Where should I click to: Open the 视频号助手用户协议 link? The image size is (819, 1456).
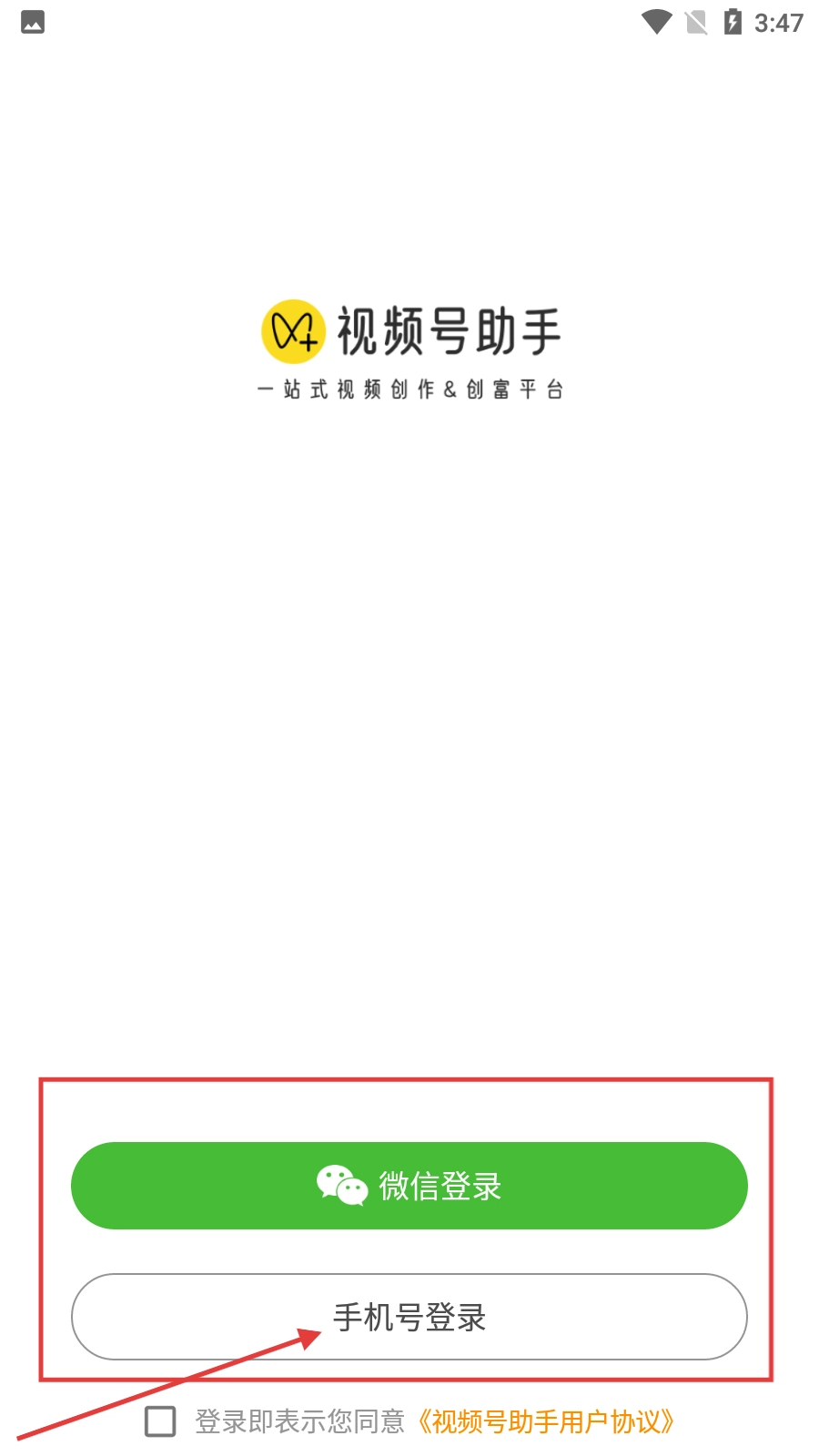tap(546, 1421)
